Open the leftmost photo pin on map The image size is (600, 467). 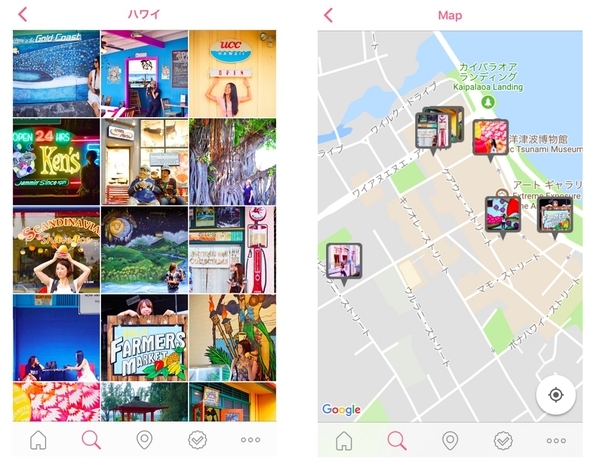(x=343, y=261)
